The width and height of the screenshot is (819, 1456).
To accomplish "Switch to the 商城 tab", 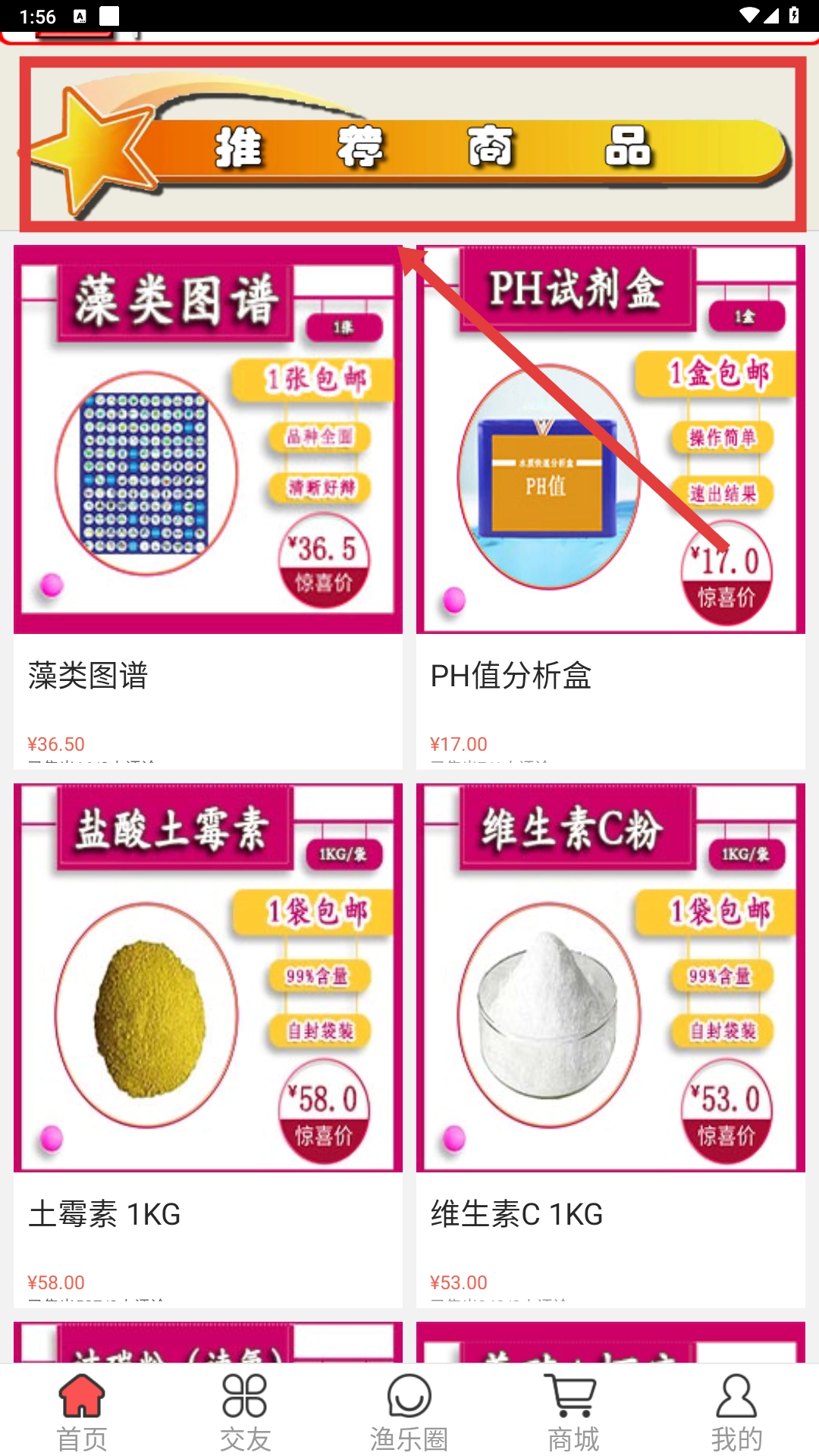I will [573, 1412].
